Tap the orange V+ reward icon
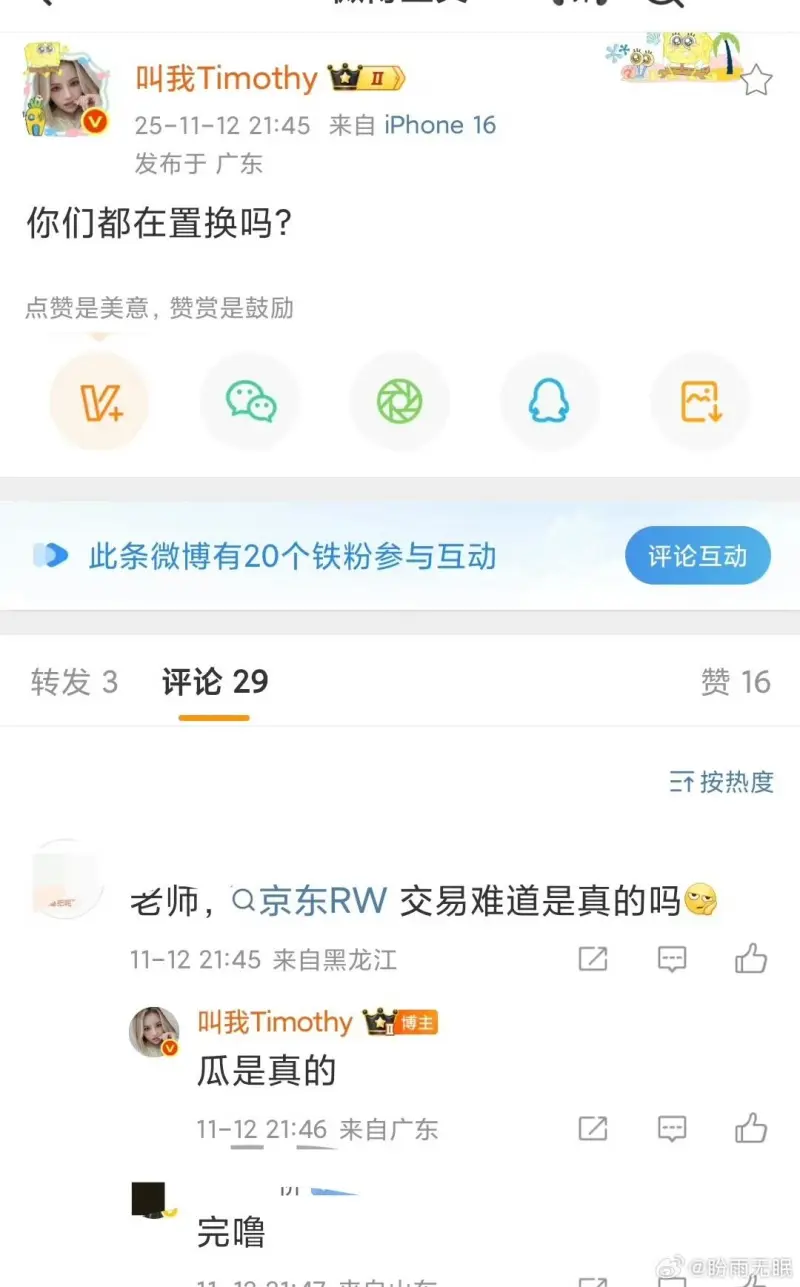Screen dimensions: 800x1287 (x=99, y=402)
